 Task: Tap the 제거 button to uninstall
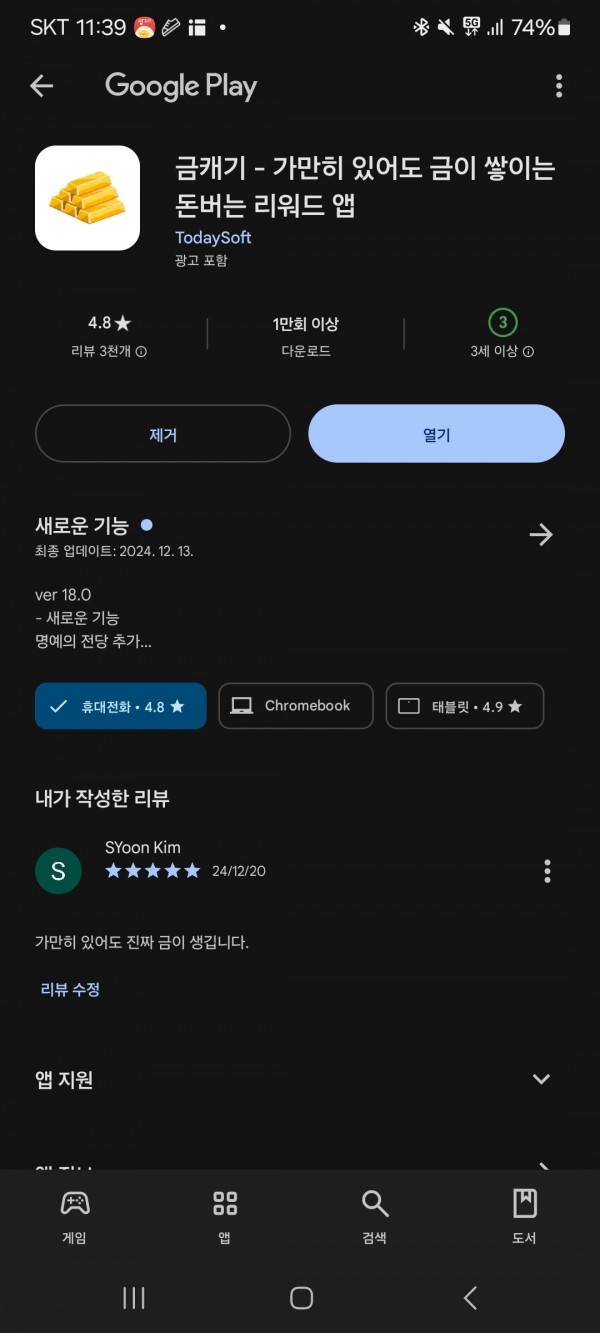[x=163, y=434]
